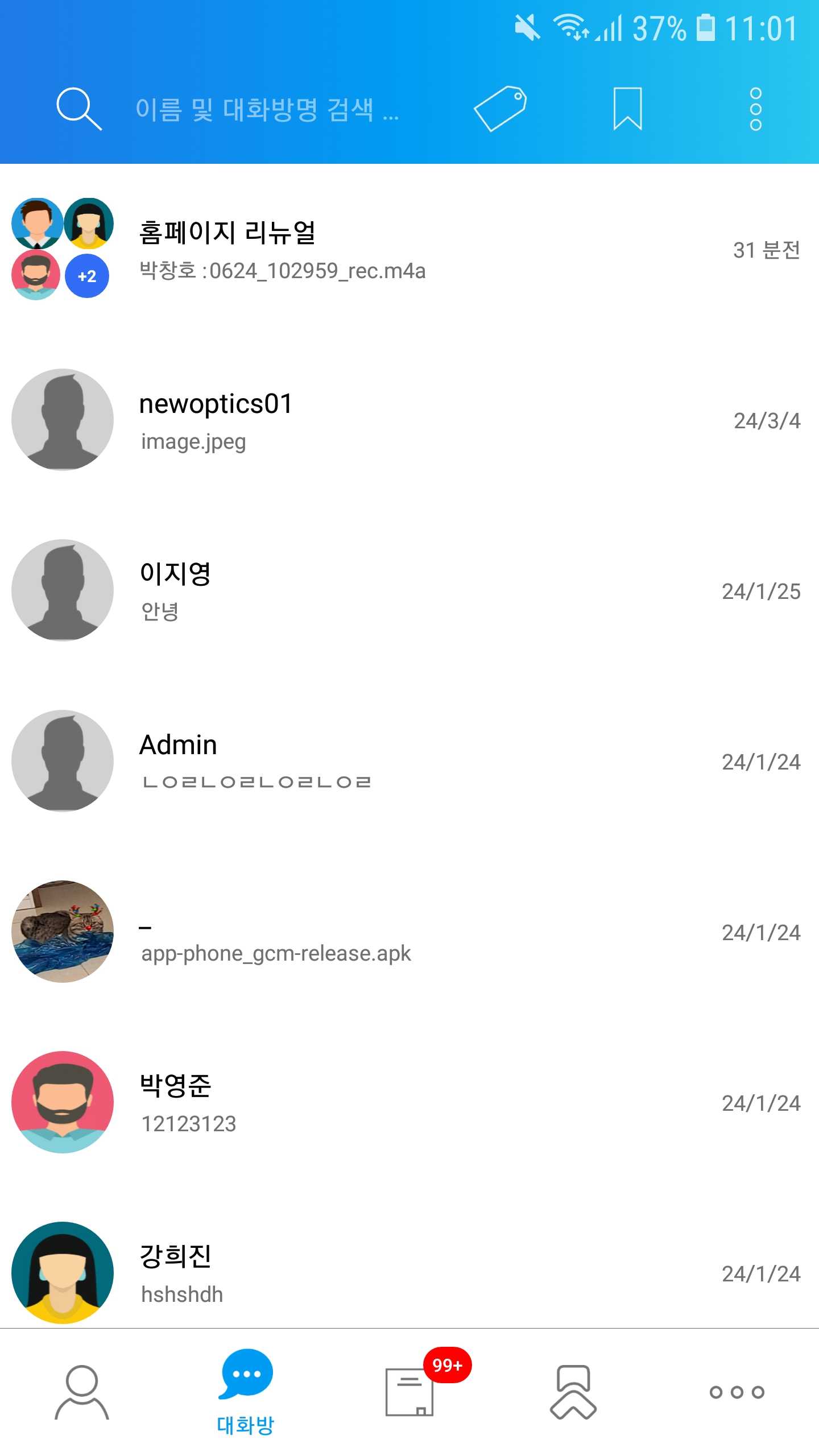Open the tag icon in the toolbar

click(x=500, y=109)
